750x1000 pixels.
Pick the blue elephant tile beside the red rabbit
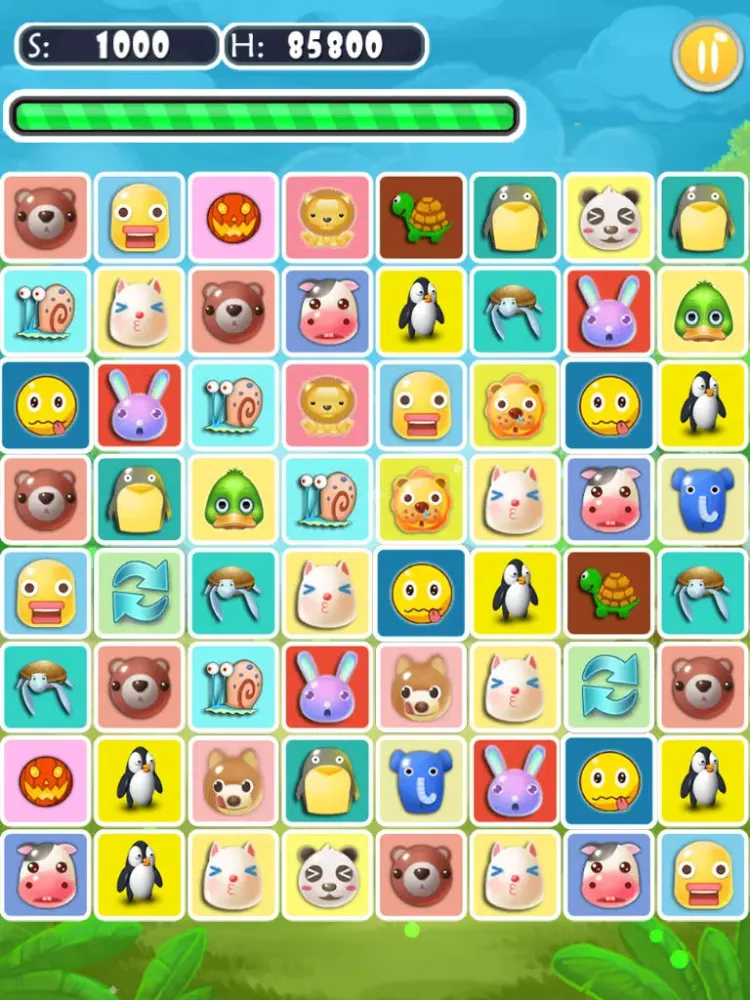(x=420, y=780)
